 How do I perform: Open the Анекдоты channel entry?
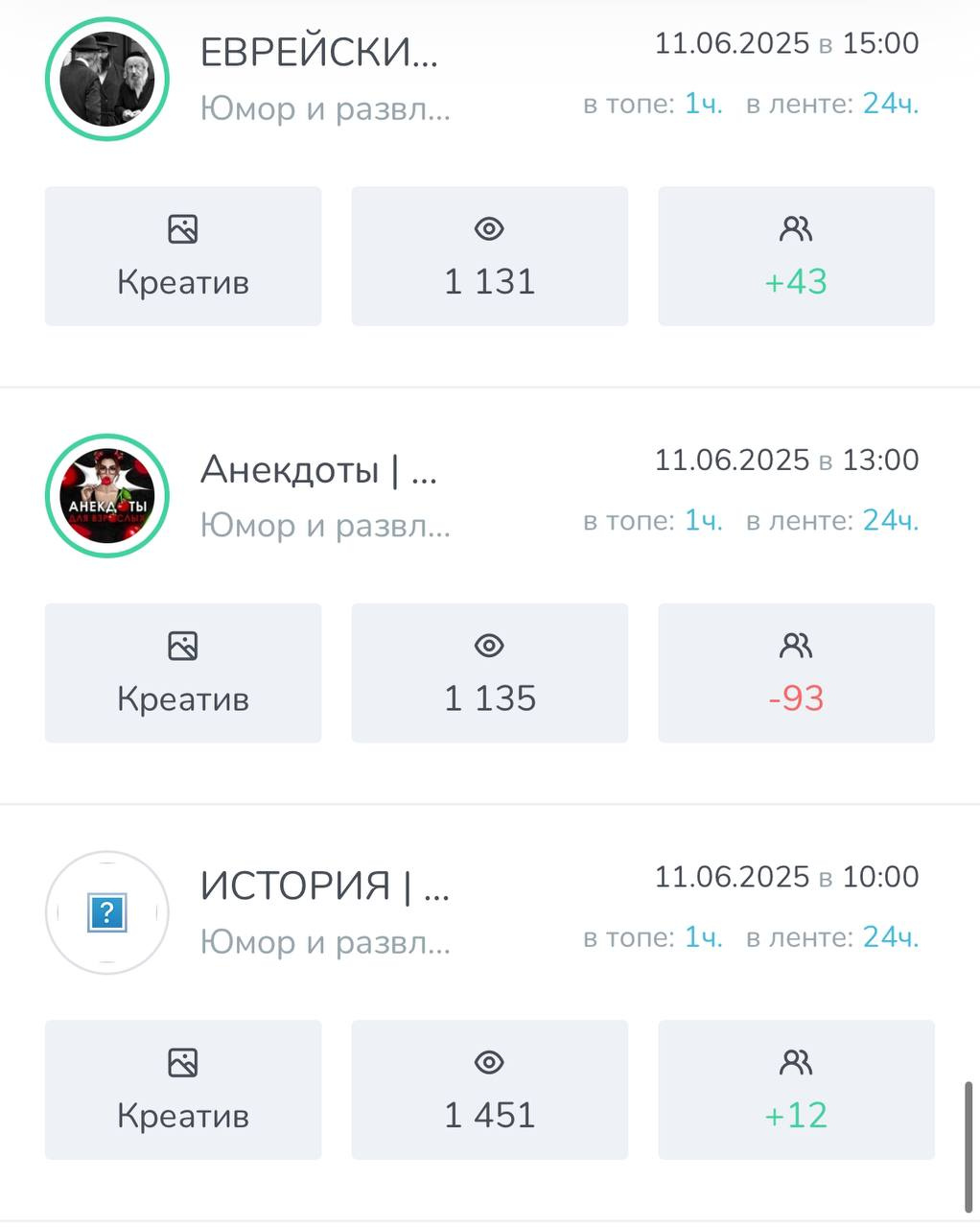[x=318, y=470]
